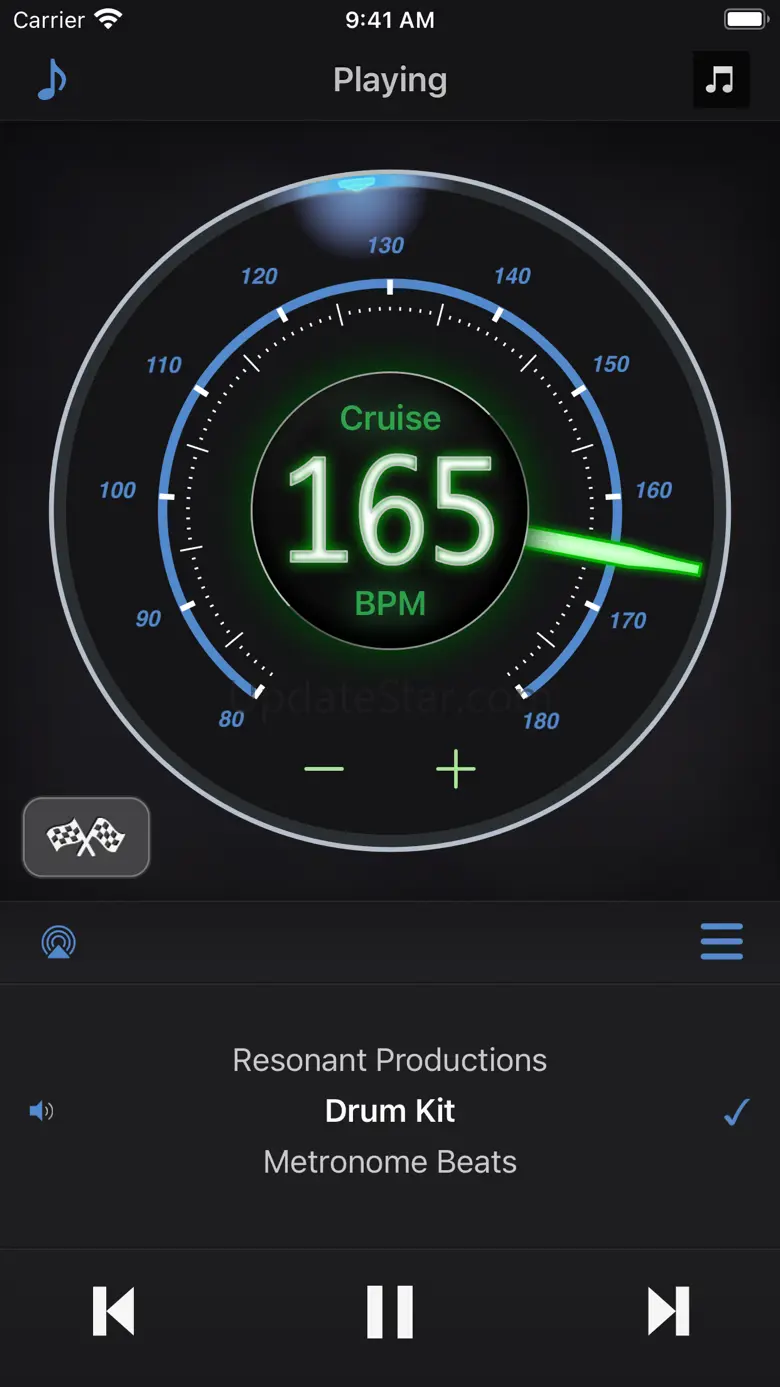Select the Drum Kit track row
This screenshot has height=1387, width=780.
tap(390, 1111)
